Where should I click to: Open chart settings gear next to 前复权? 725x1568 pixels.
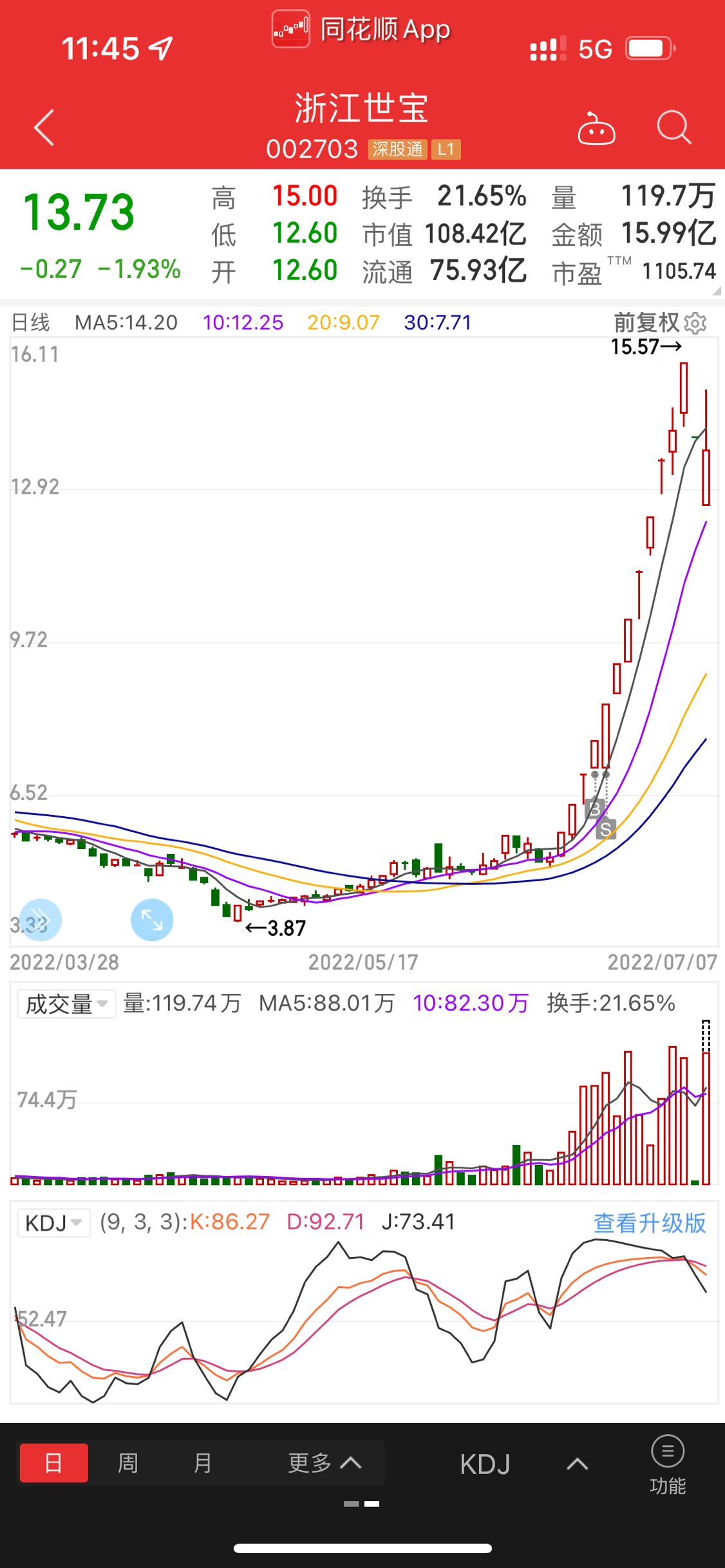pyautogui.click(x=695, y=323)
